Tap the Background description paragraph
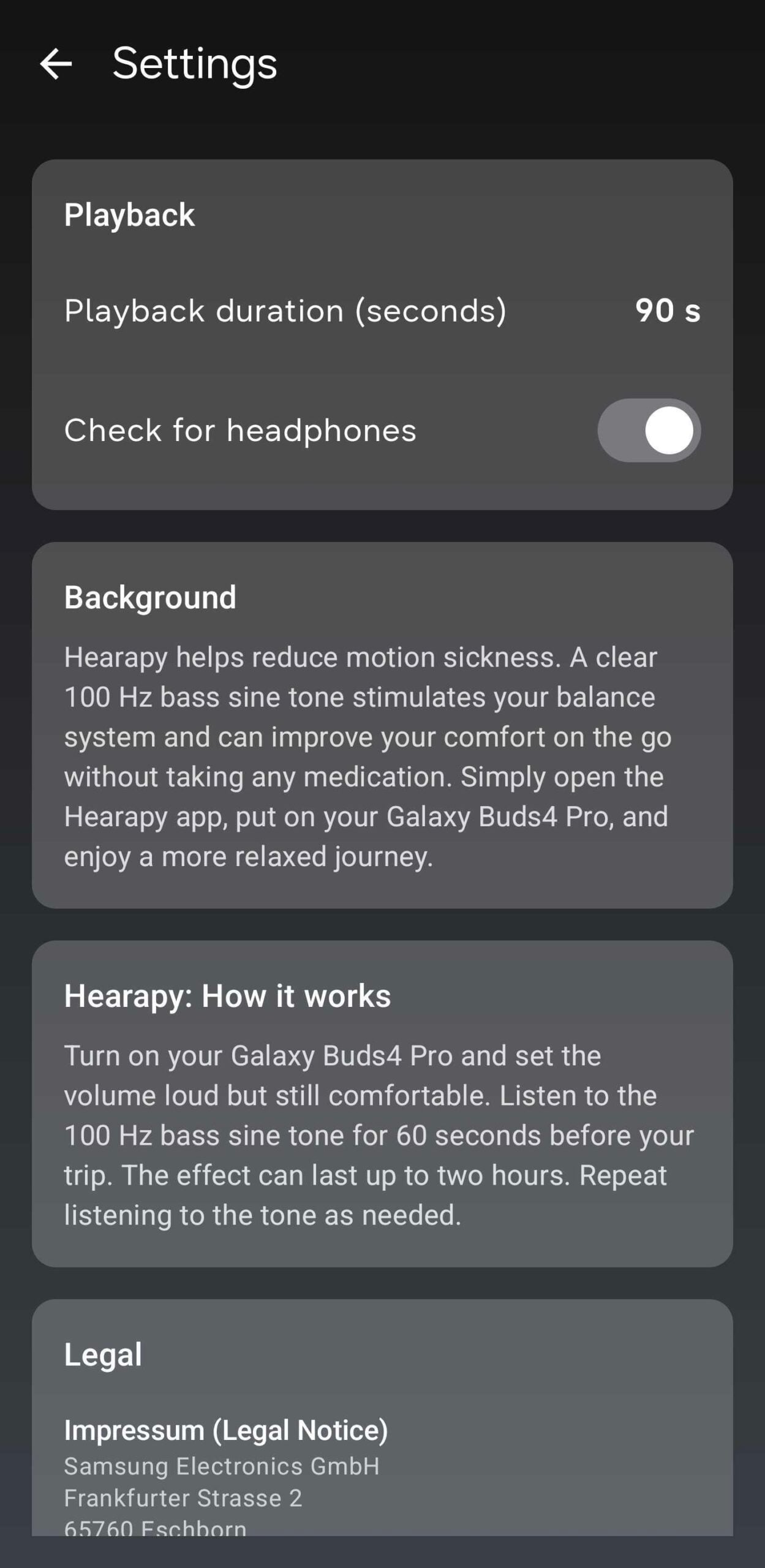765x1568 pixels. pyautogui.click(x=367, y=756)
